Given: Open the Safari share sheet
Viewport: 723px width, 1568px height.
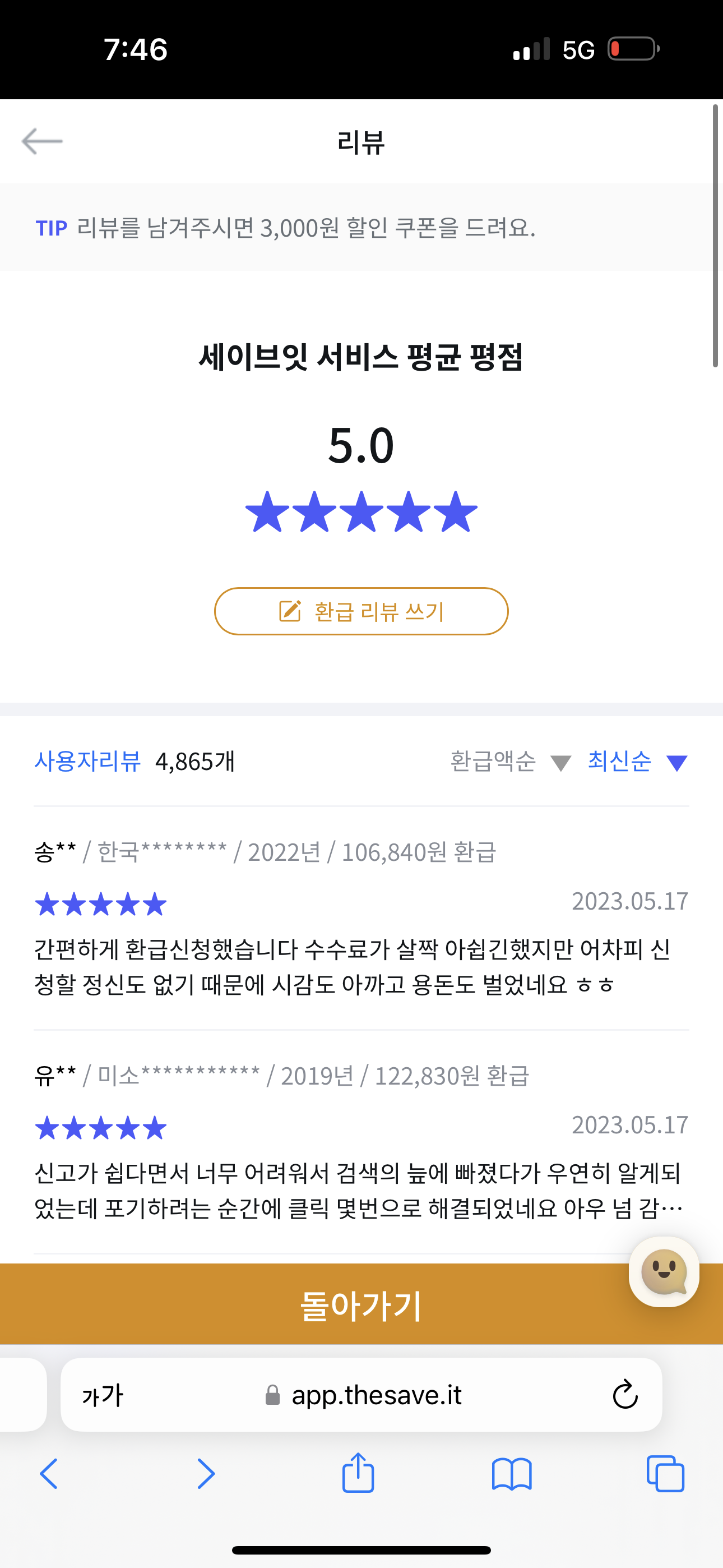Looking at the screenshot, I should click(358, 1473).
